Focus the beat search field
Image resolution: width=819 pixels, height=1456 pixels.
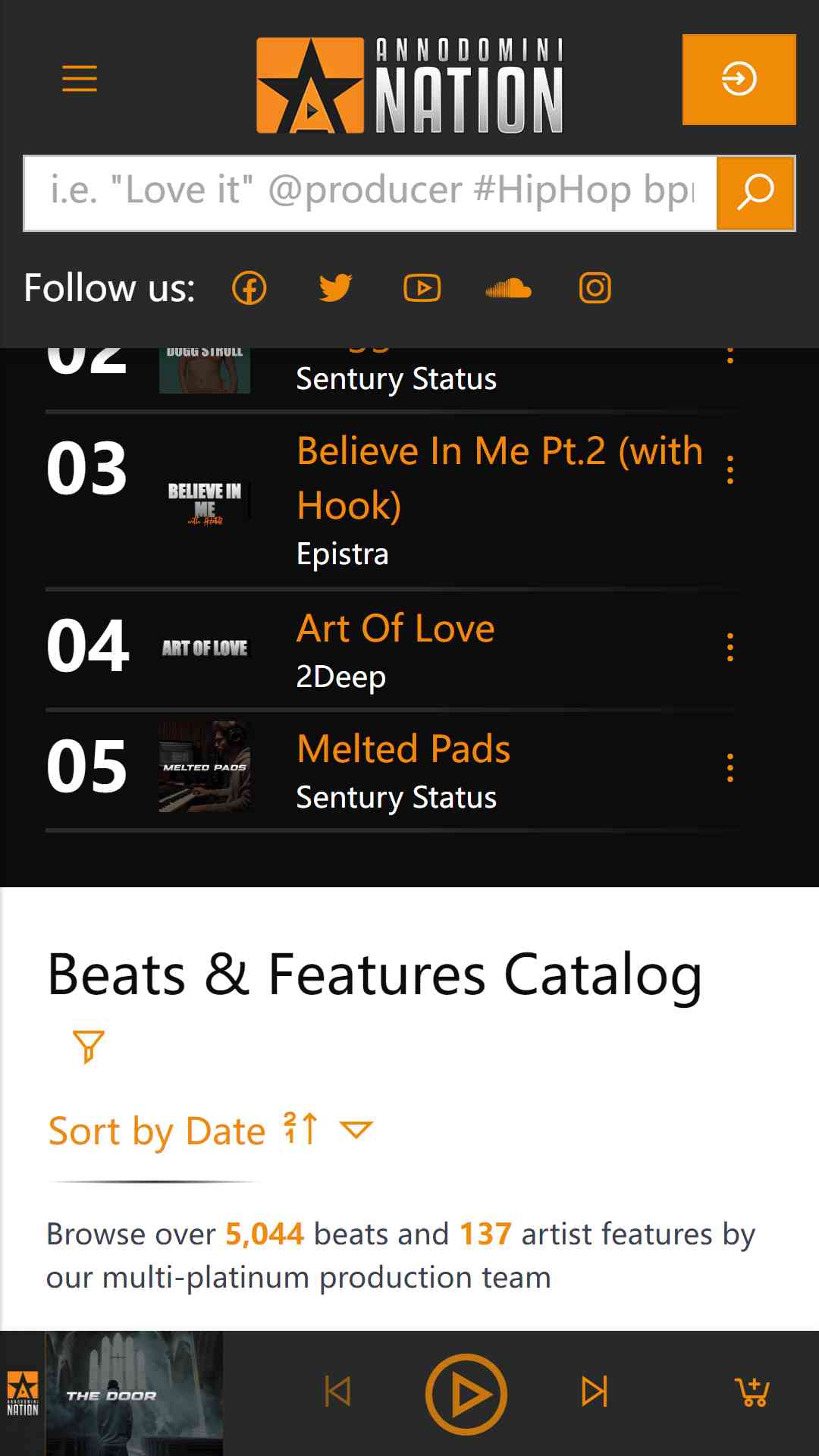coord(371,193)
